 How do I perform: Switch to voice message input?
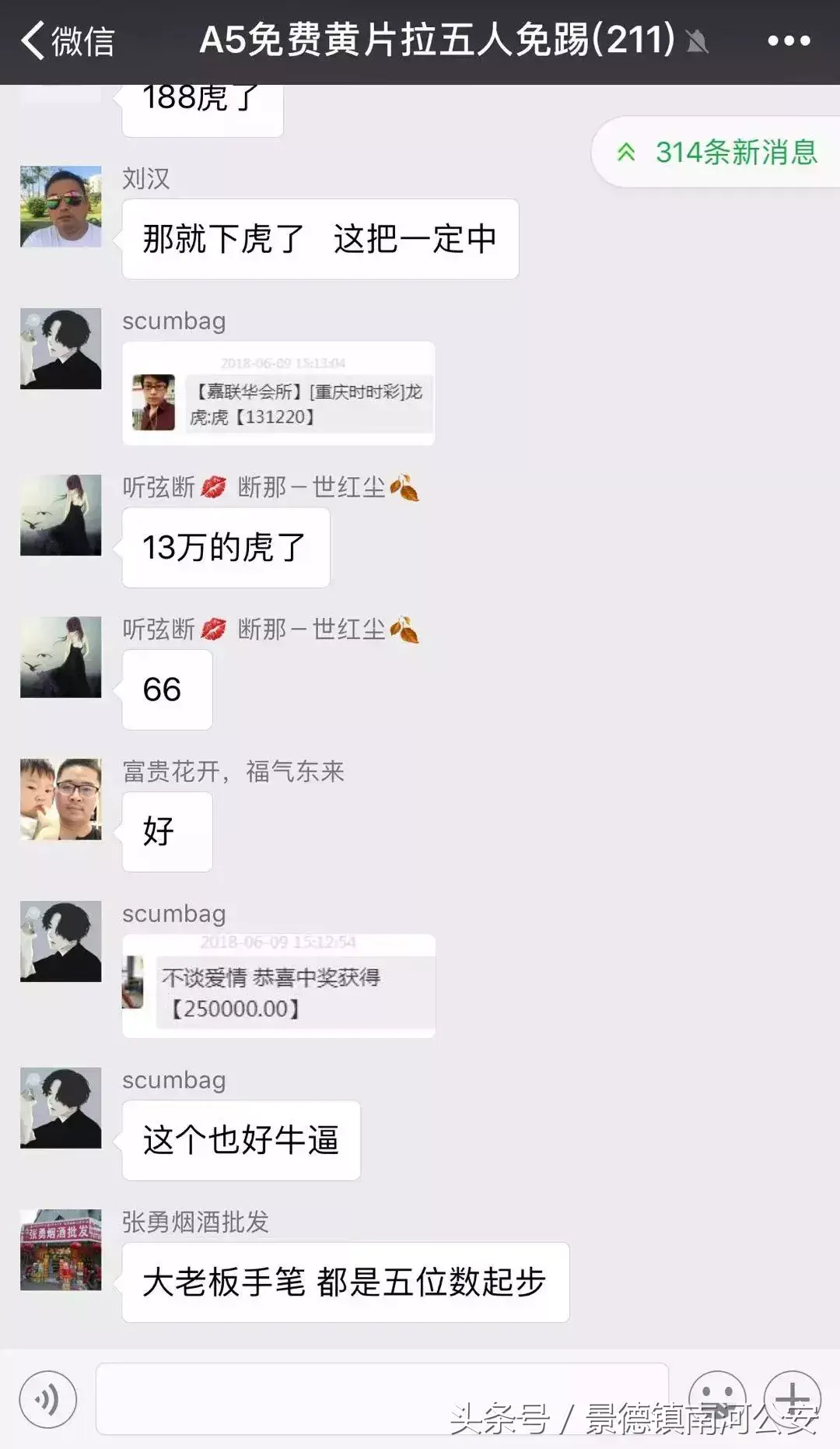47,1399
